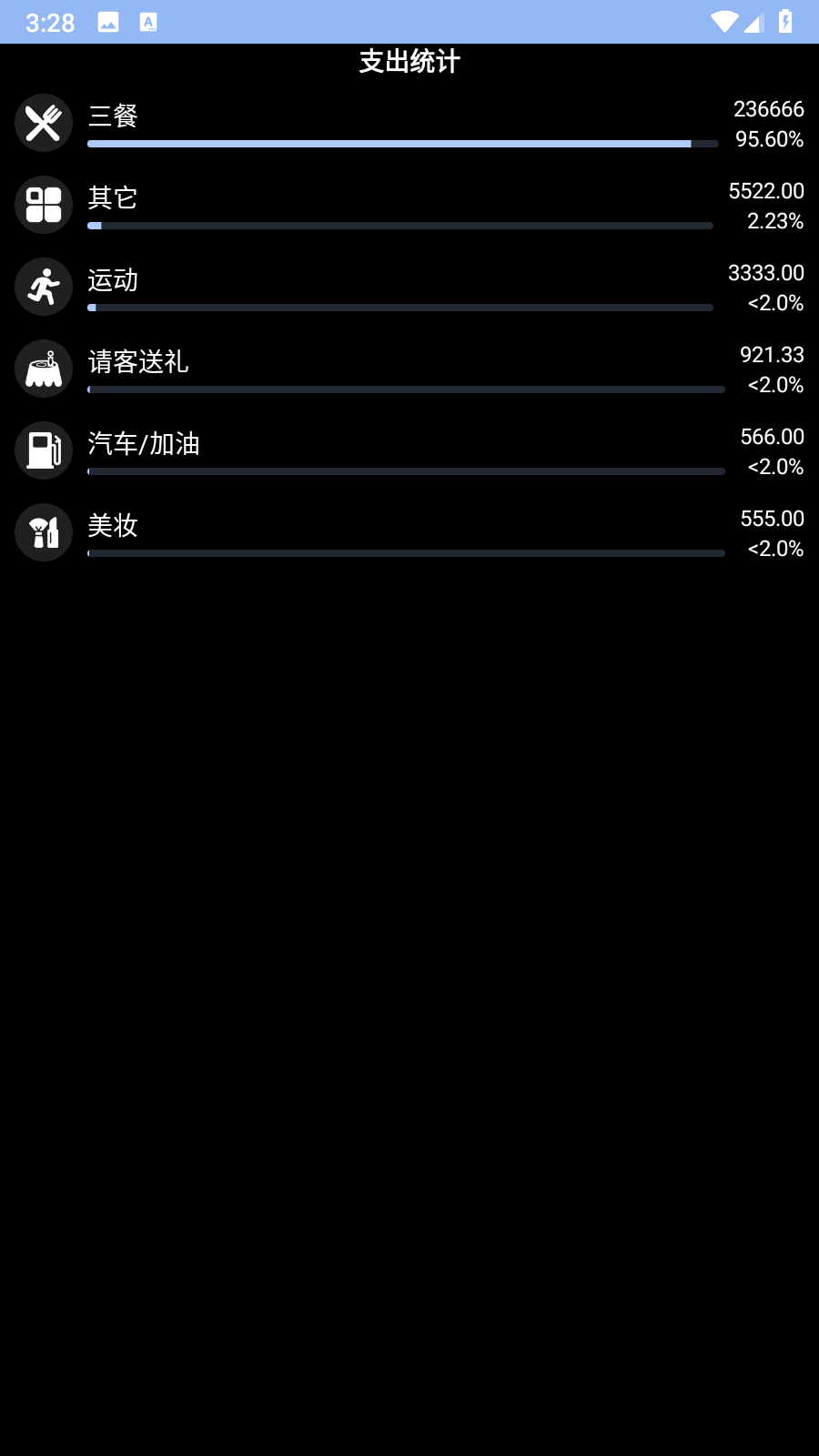Select the 运动 category label
This screenshot has width=819, height=1456.
[x=111, y=280]
